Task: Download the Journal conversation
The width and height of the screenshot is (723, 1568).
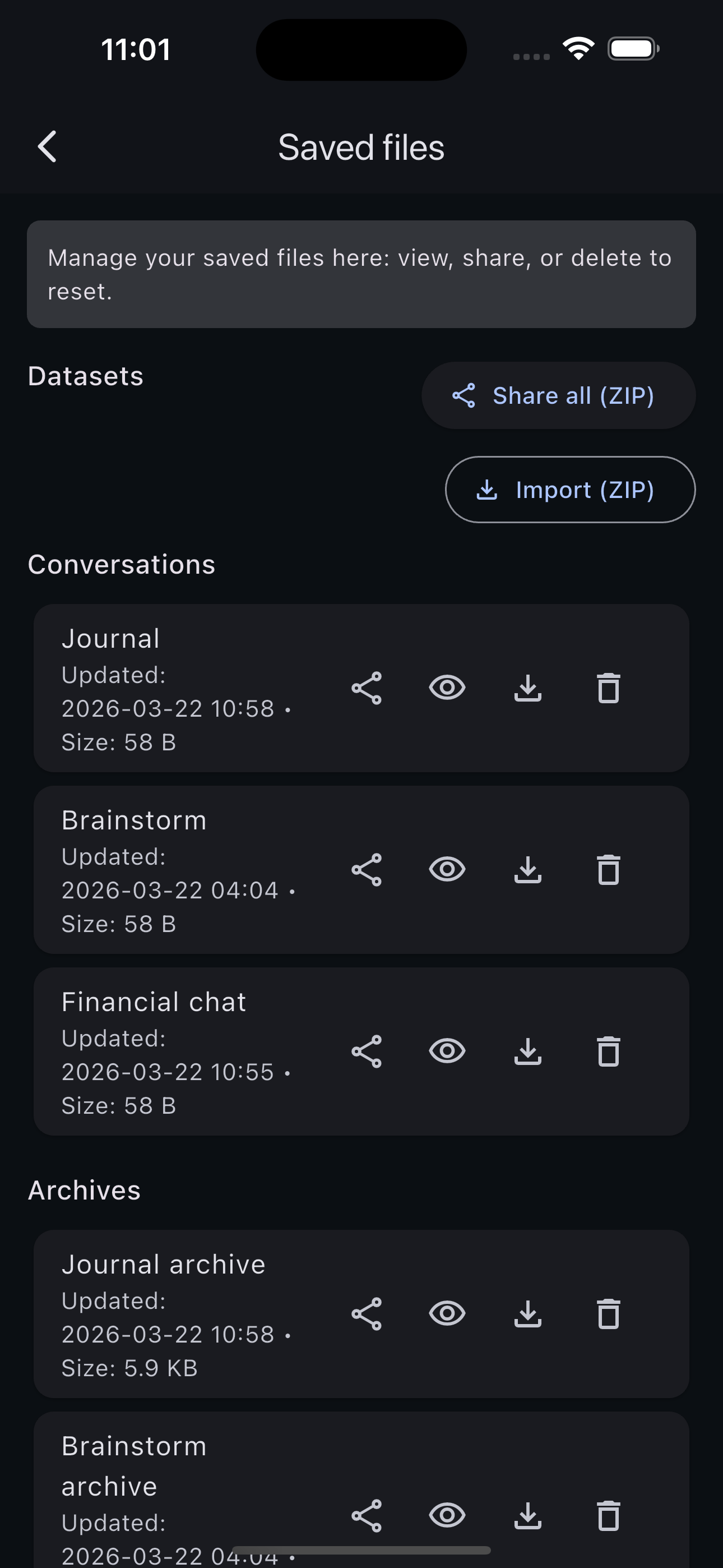Action: pos(527,689)
